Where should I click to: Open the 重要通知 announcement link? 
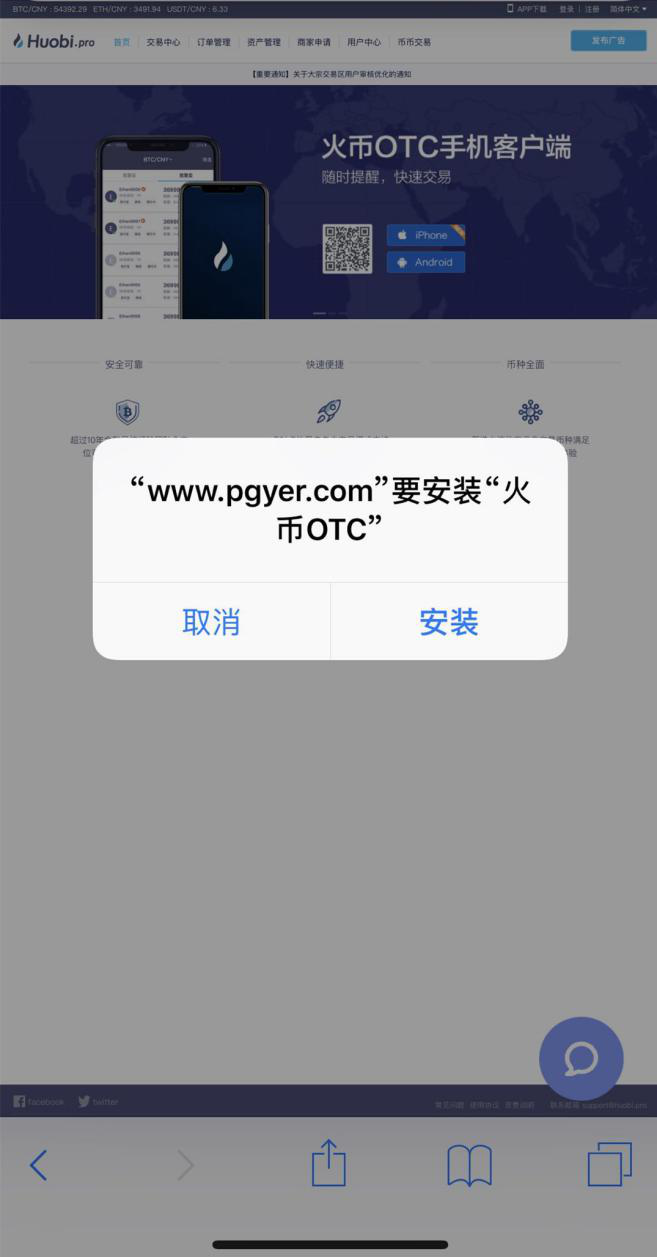pyautogui.click(x=328, y=74)
